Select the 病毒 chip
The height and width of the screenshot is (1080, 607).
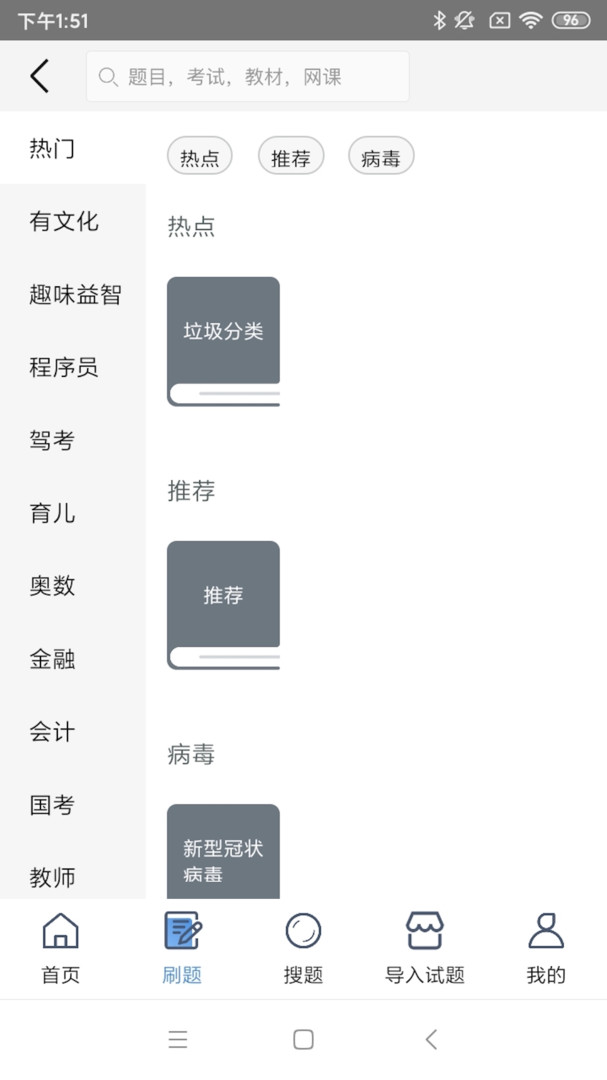point(380,157)
